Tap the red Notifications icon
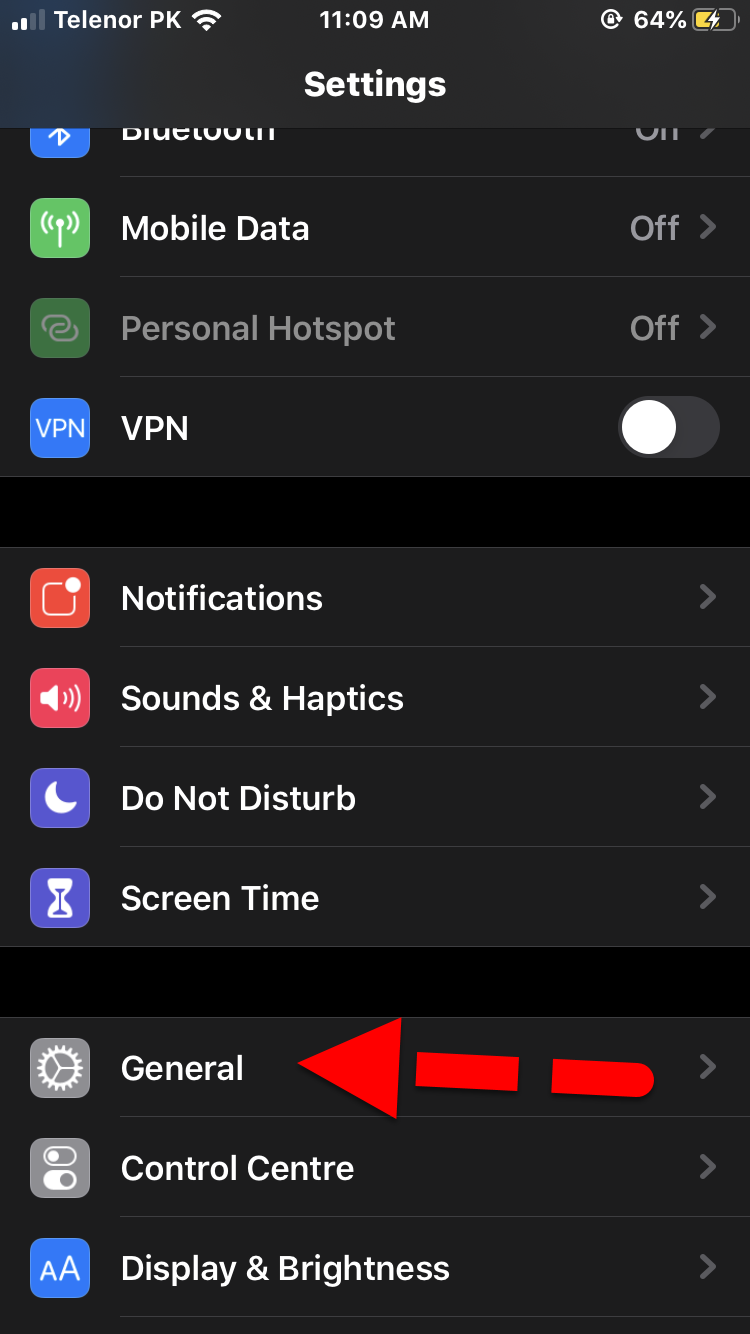This screenshot has height=1334, width=750. [59, 598]
